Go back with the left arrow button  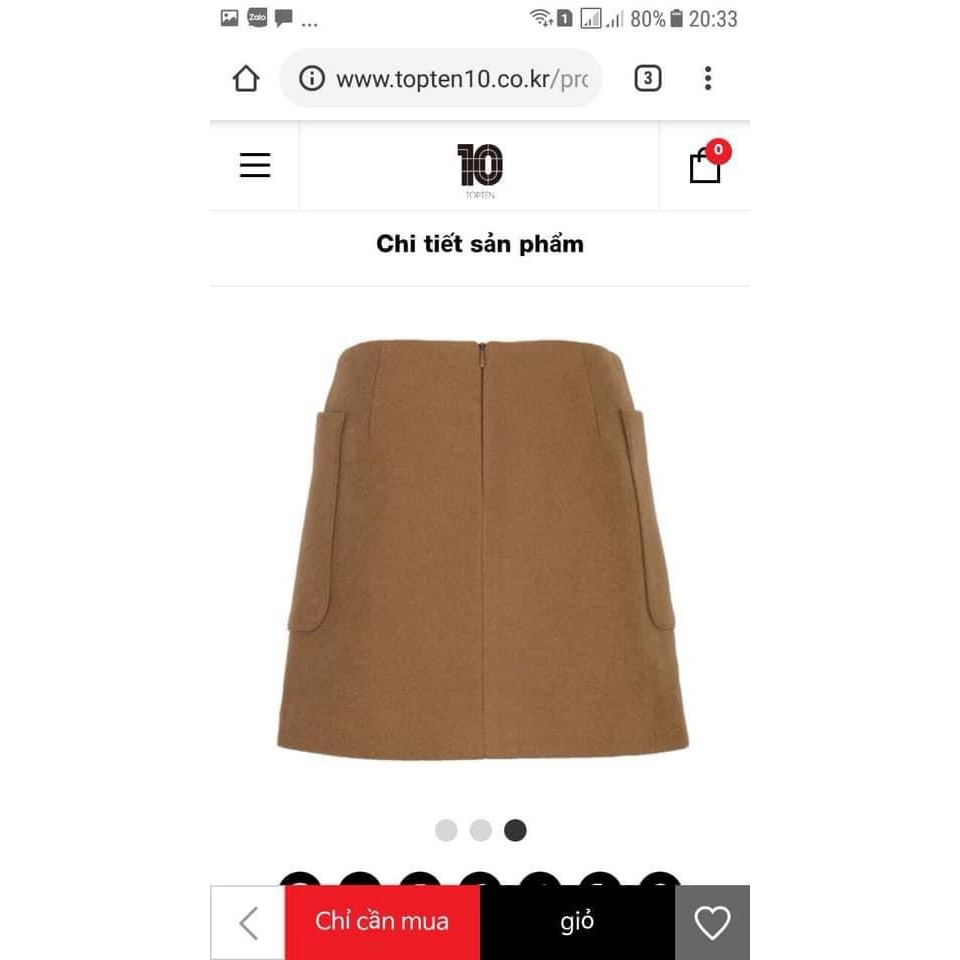point(248,922)
